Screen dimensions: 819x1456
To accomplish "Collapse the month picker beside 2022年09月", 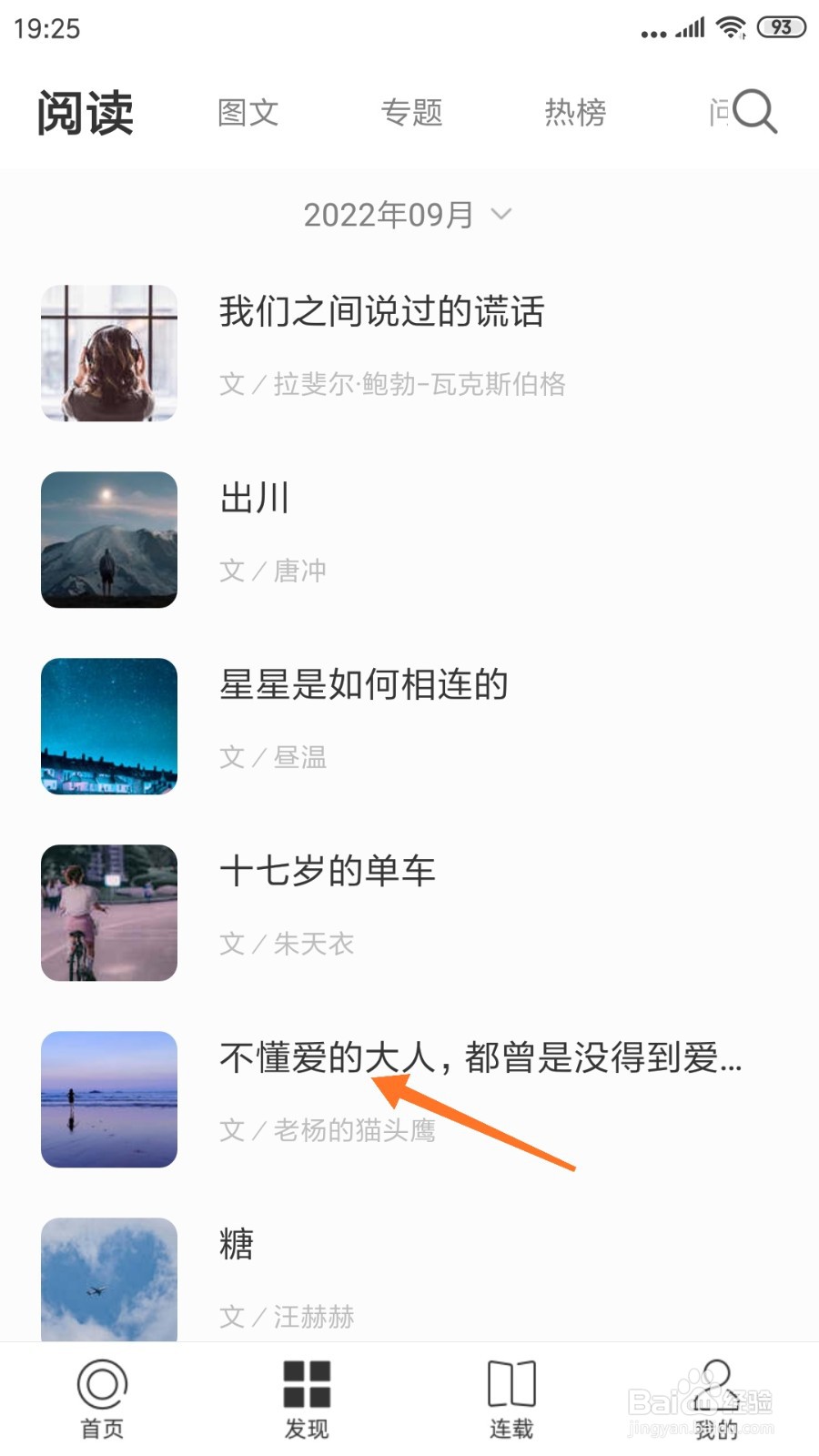I will (499, 217).
